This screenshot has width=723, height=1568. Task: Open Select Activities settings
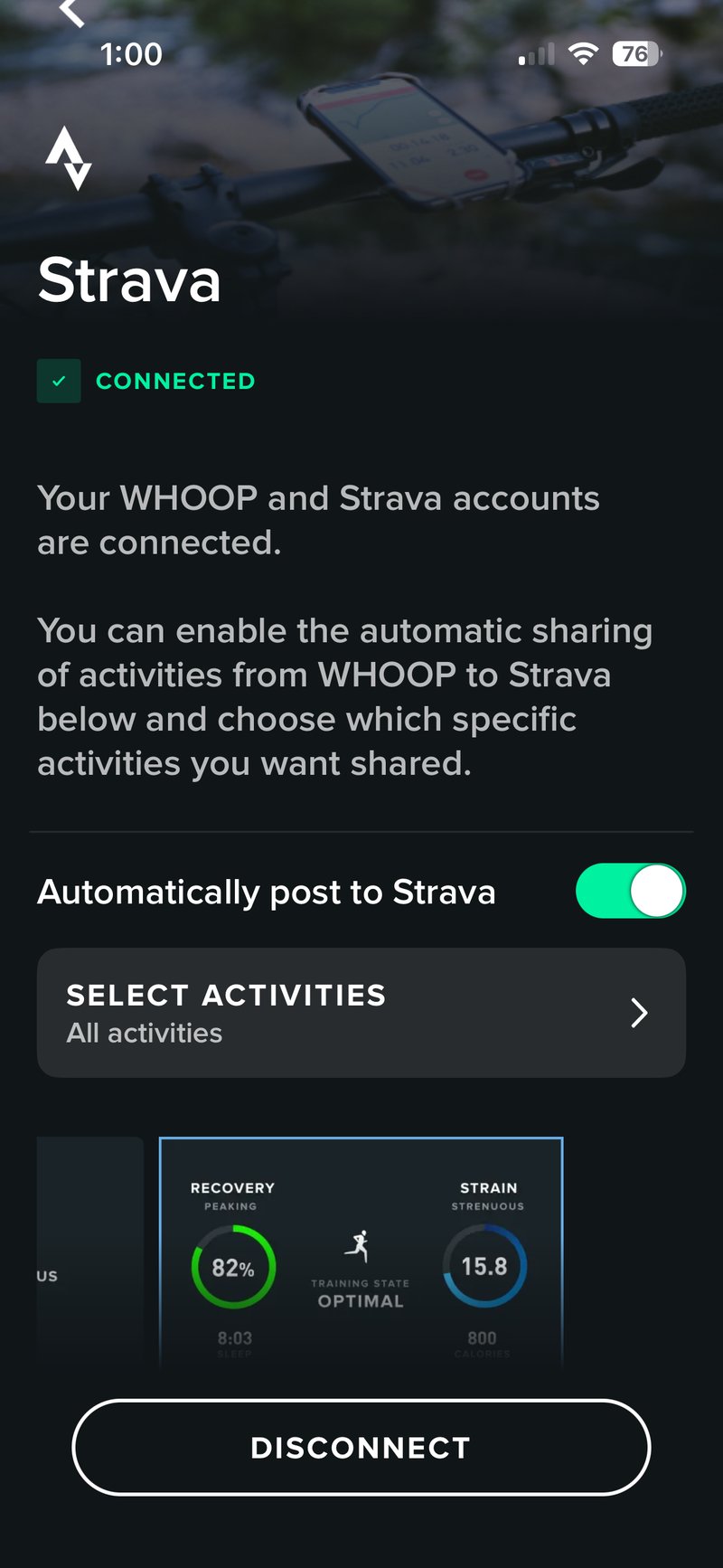click(361, 1013)
